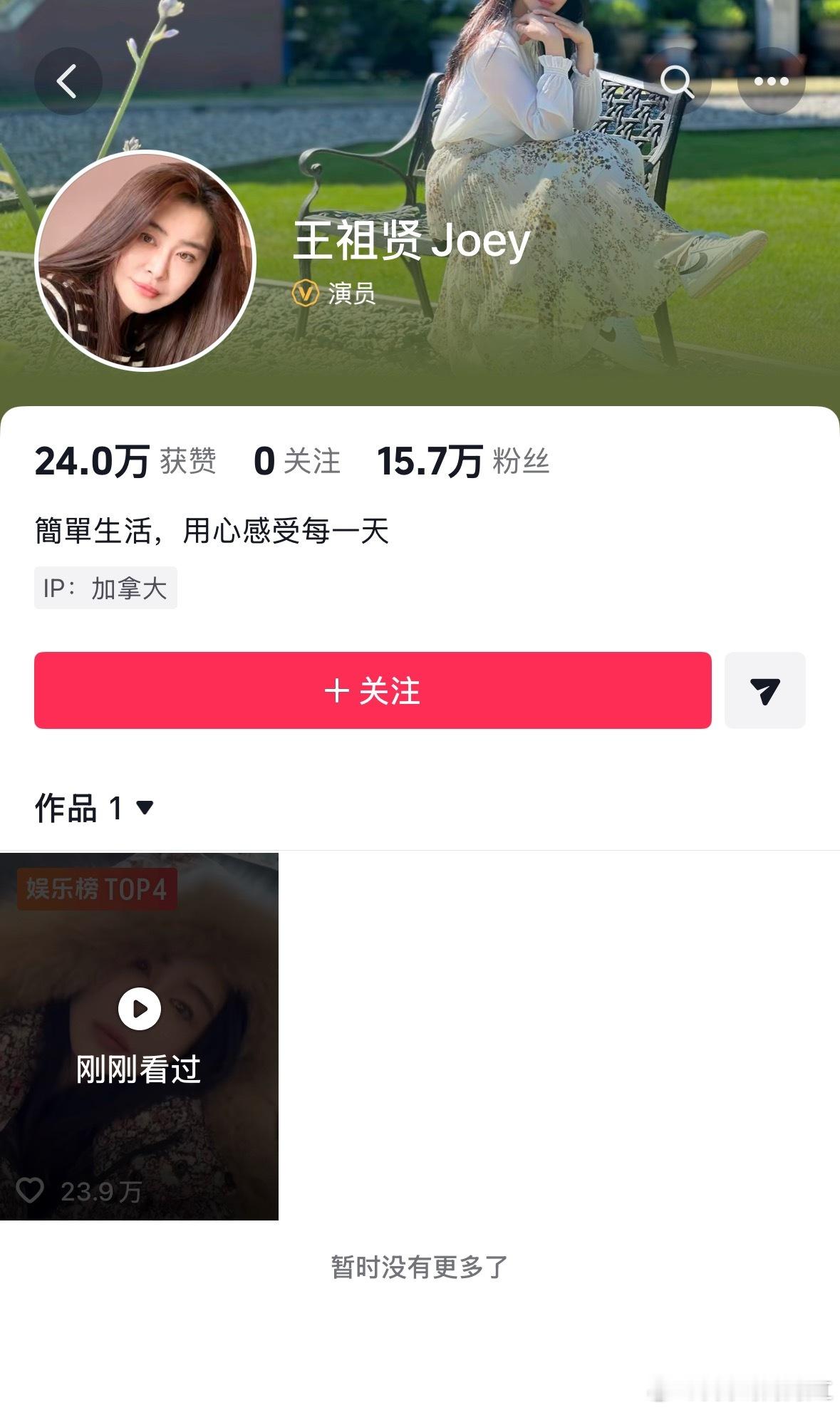Click the back arrow to return
Screen dimensions: 840x1410
[x=68, y=81]
